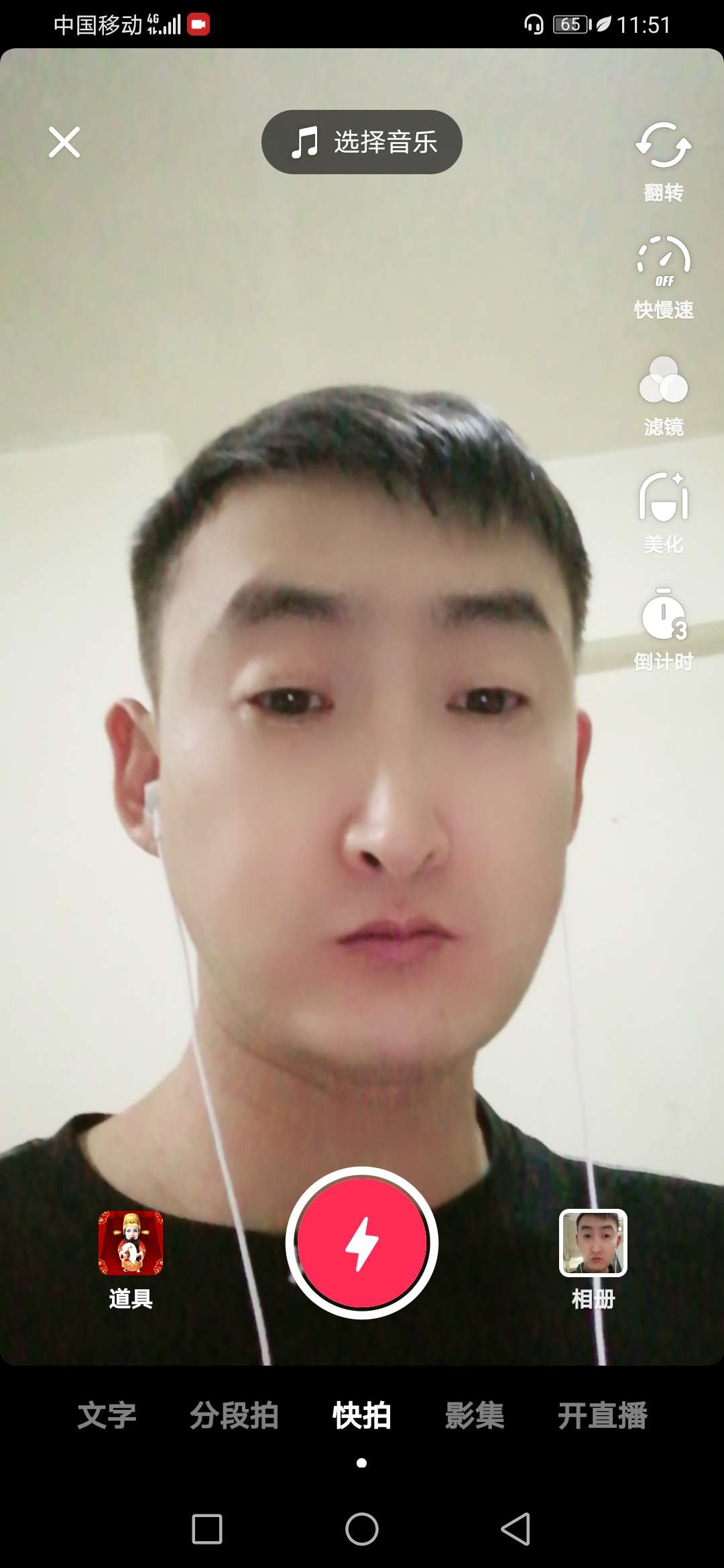The image size is (724, 1568).
Task: Switch to the 分段拍 mode
Action: point(234,1415)
